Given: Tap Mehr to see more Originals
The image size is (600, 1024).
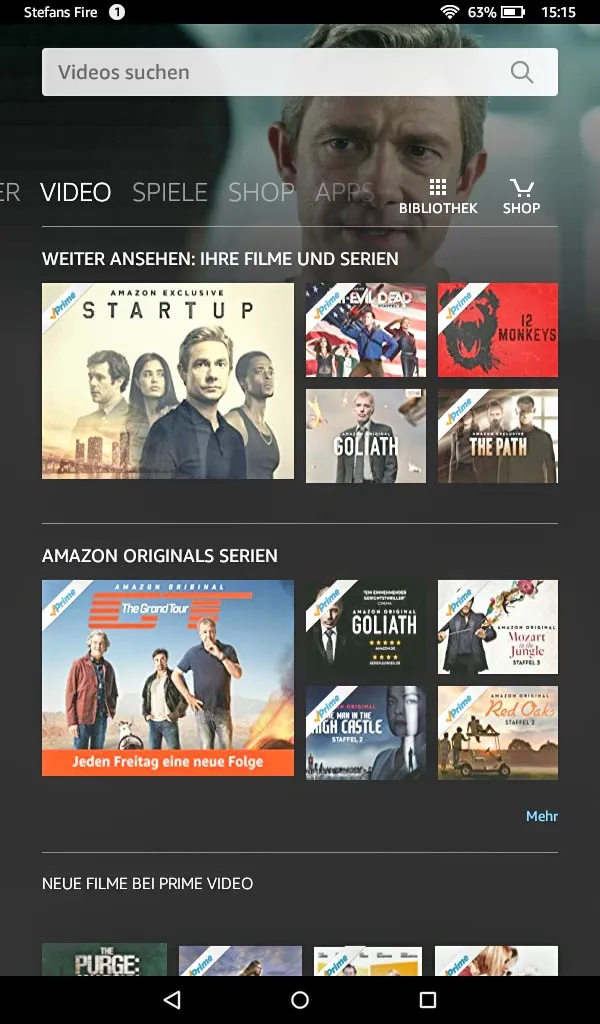Looking at the screenshot, I should coord(541,816).
